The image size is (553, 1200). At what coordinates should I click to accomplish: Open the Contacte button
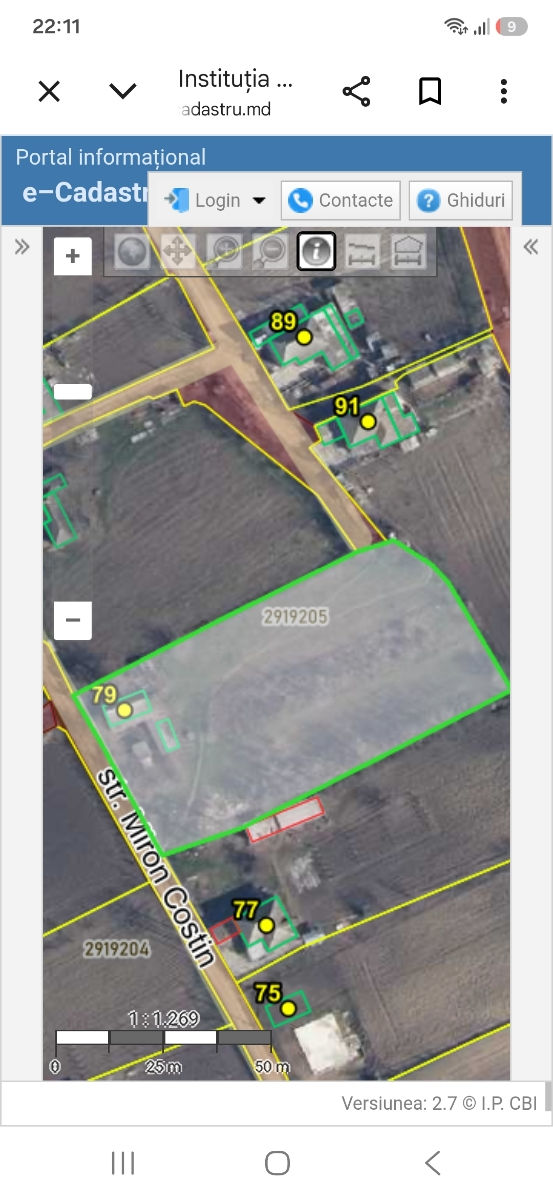click(341, 200)
